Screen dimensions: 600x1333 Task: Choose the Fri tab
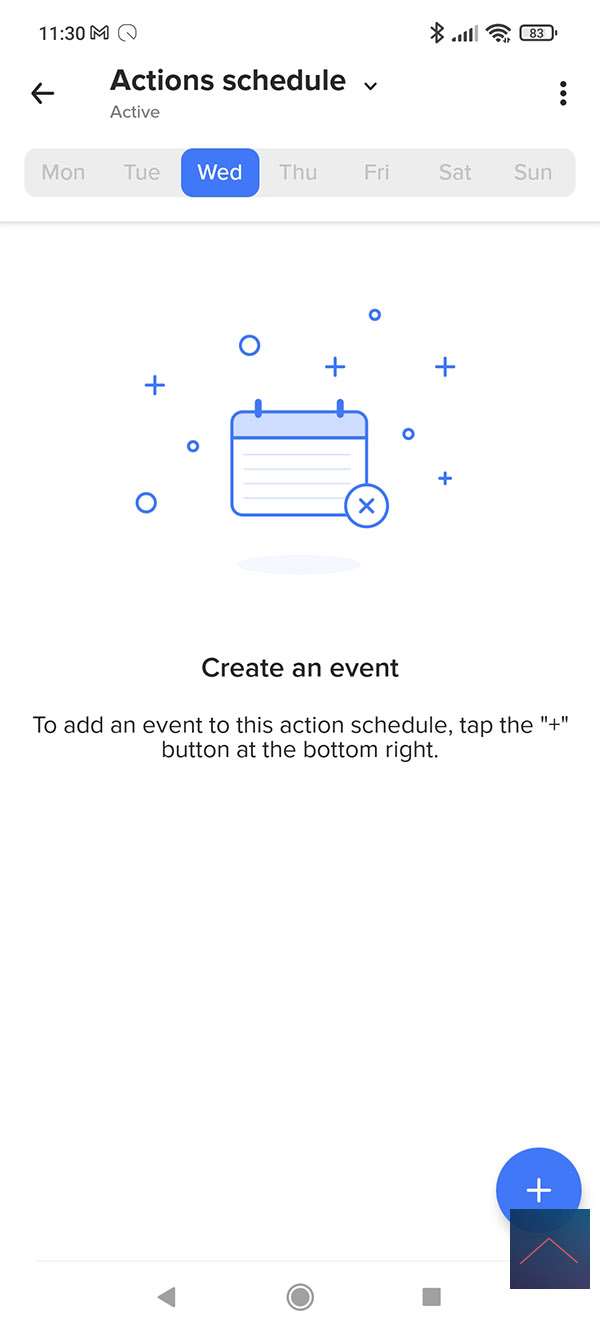tap(376, 172)
